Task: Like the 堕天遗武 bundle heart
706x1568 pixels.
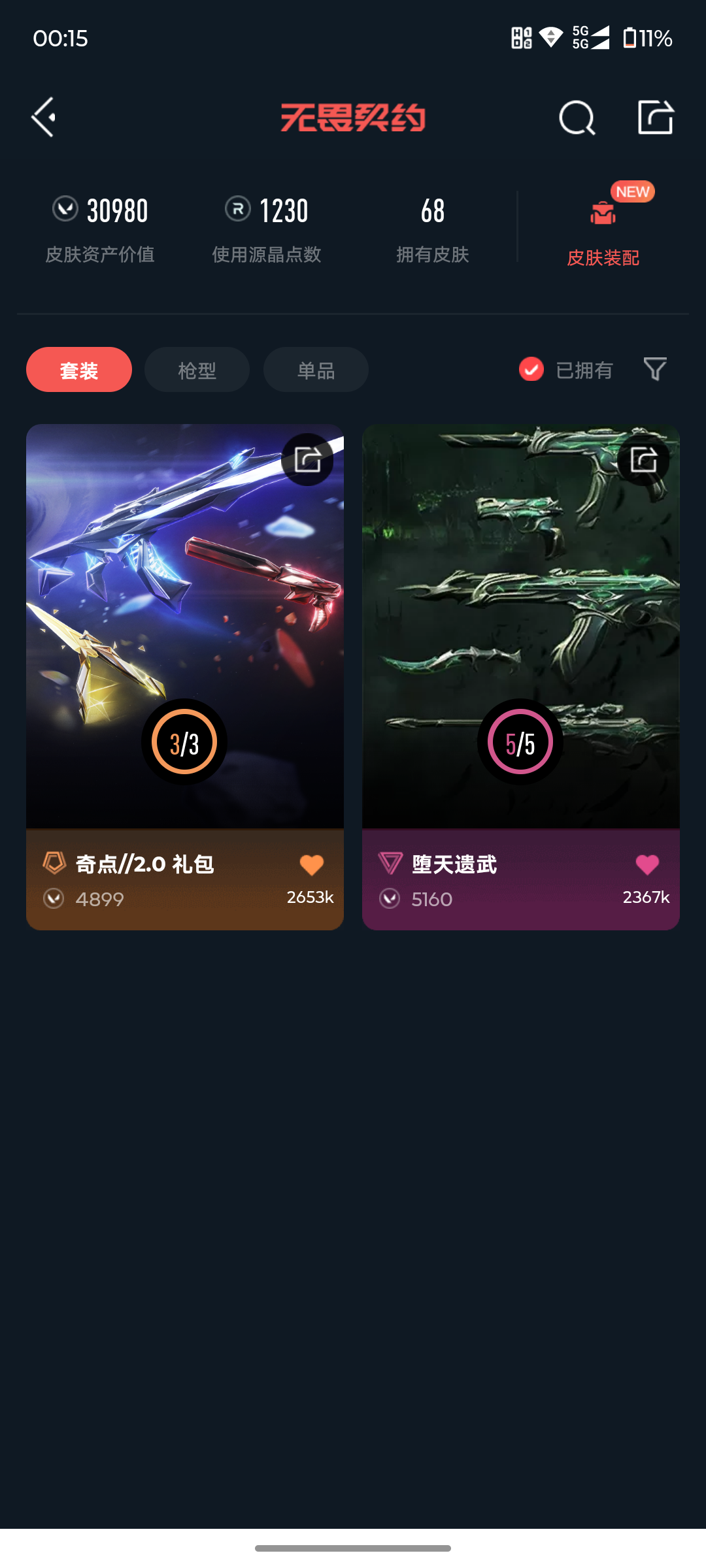Action: [x=647, y=865]
